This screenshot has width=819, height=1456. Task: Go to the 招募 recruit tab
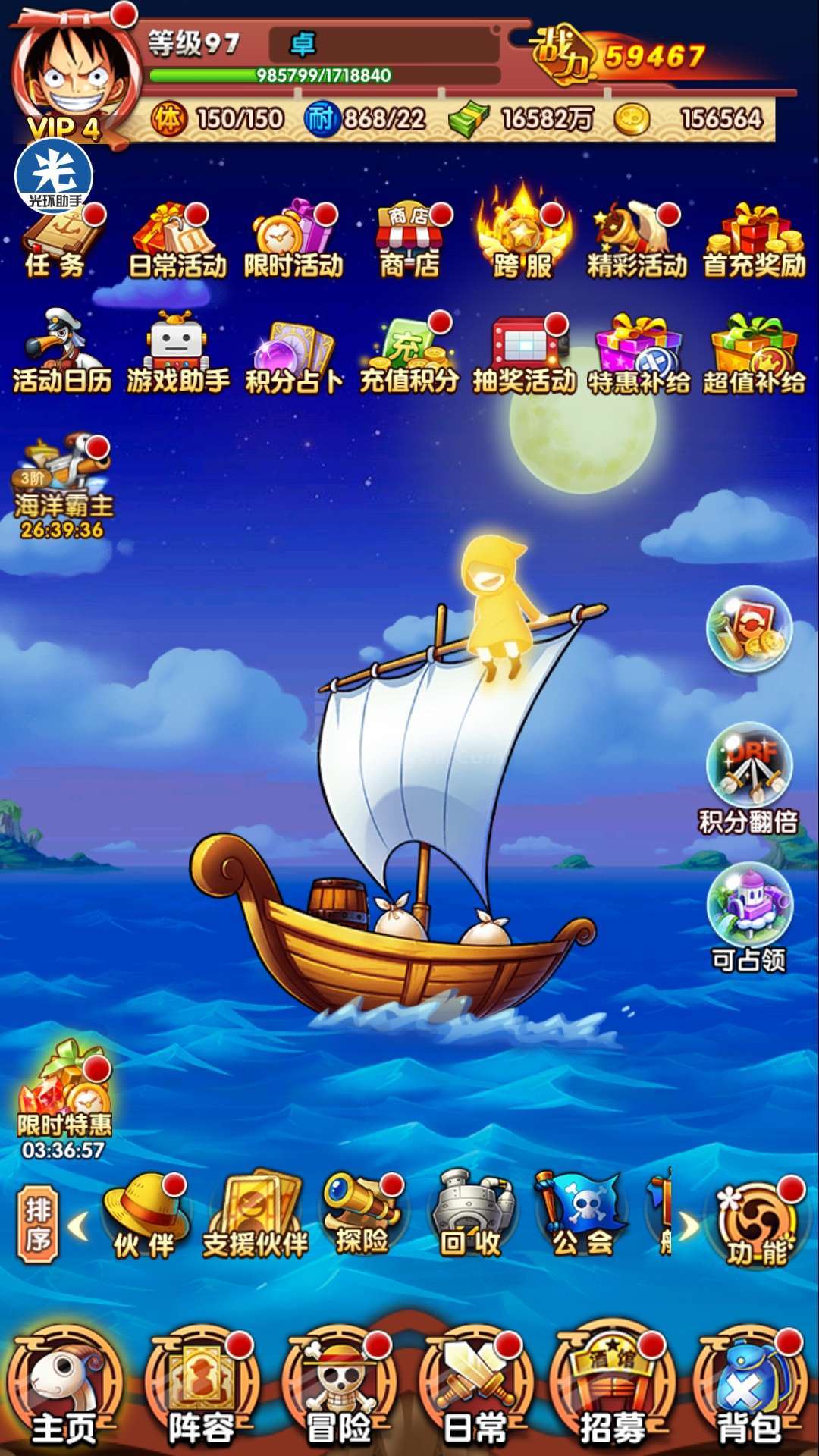point(613,1389)
